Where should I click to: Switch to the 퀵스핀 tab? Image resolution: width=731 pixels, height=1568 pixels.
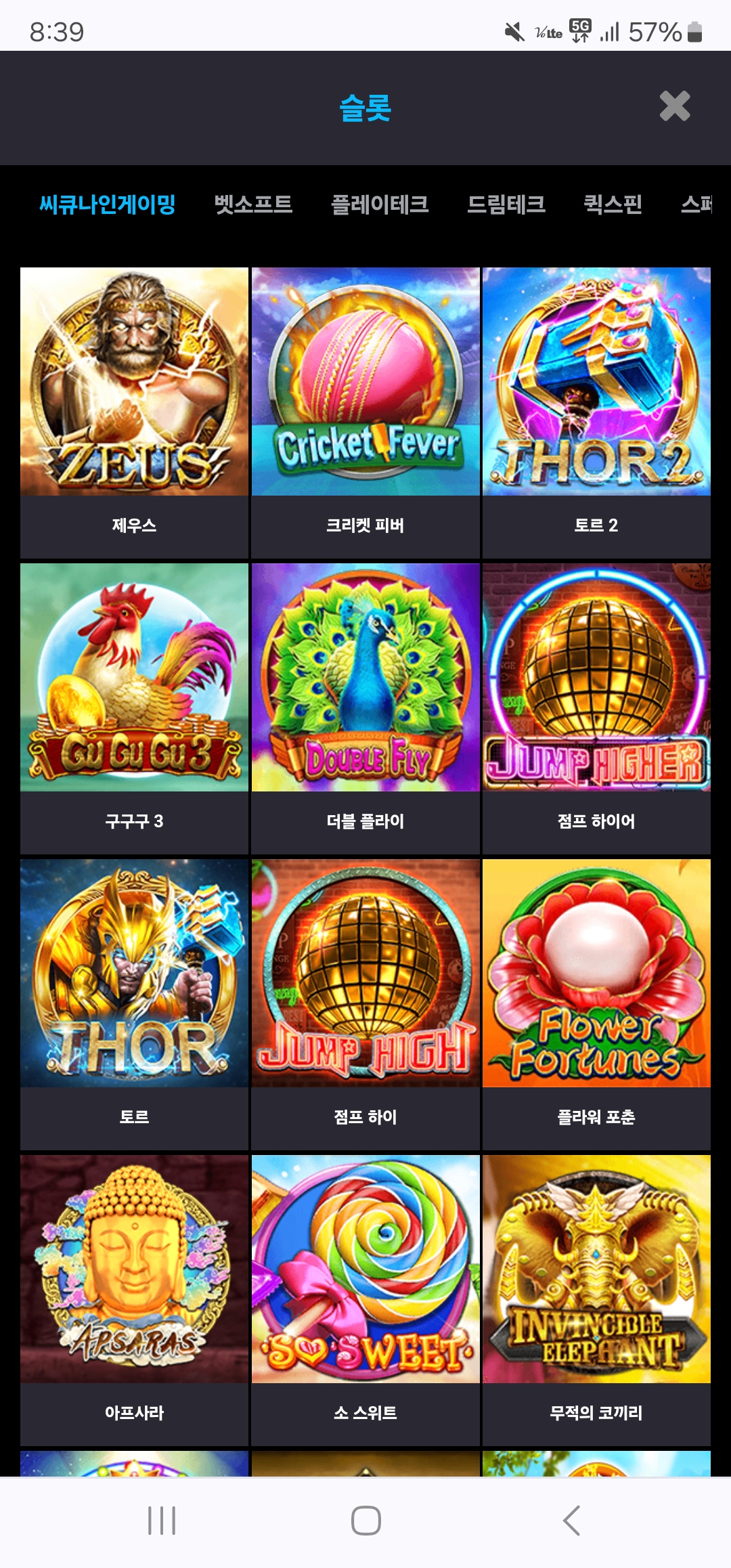click(x=613, y=204)
